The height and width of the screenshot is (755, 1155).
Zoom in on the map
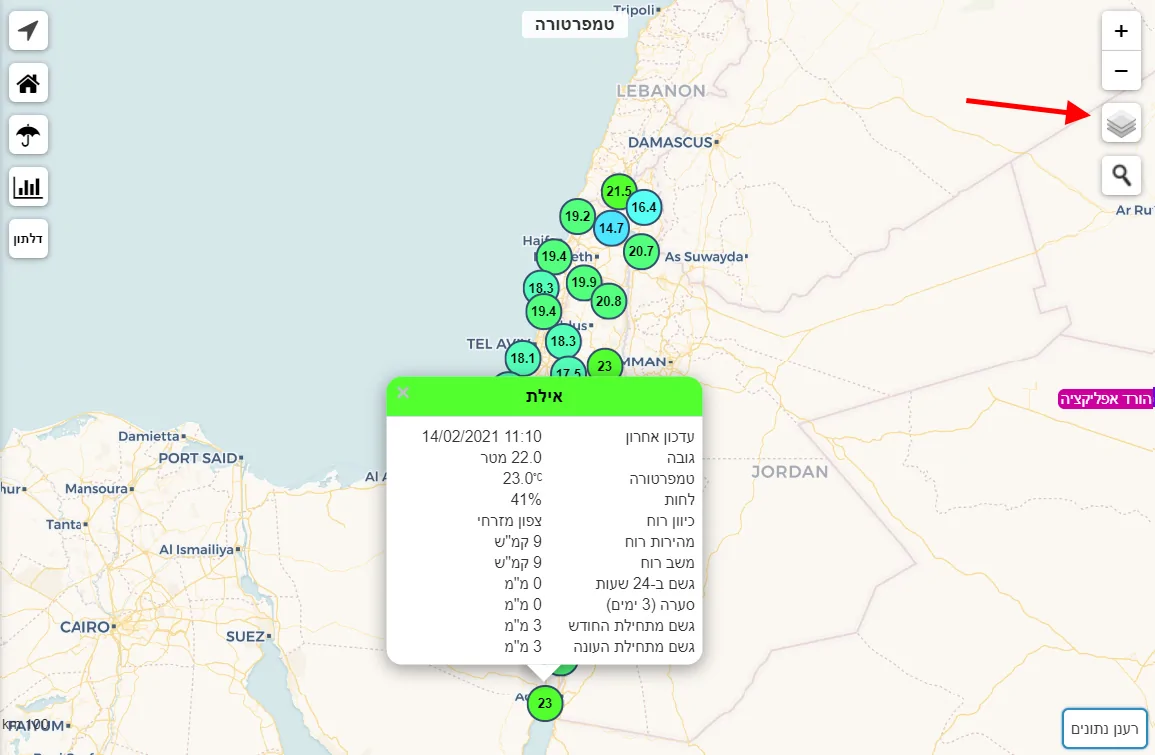tap(1121, 31)
